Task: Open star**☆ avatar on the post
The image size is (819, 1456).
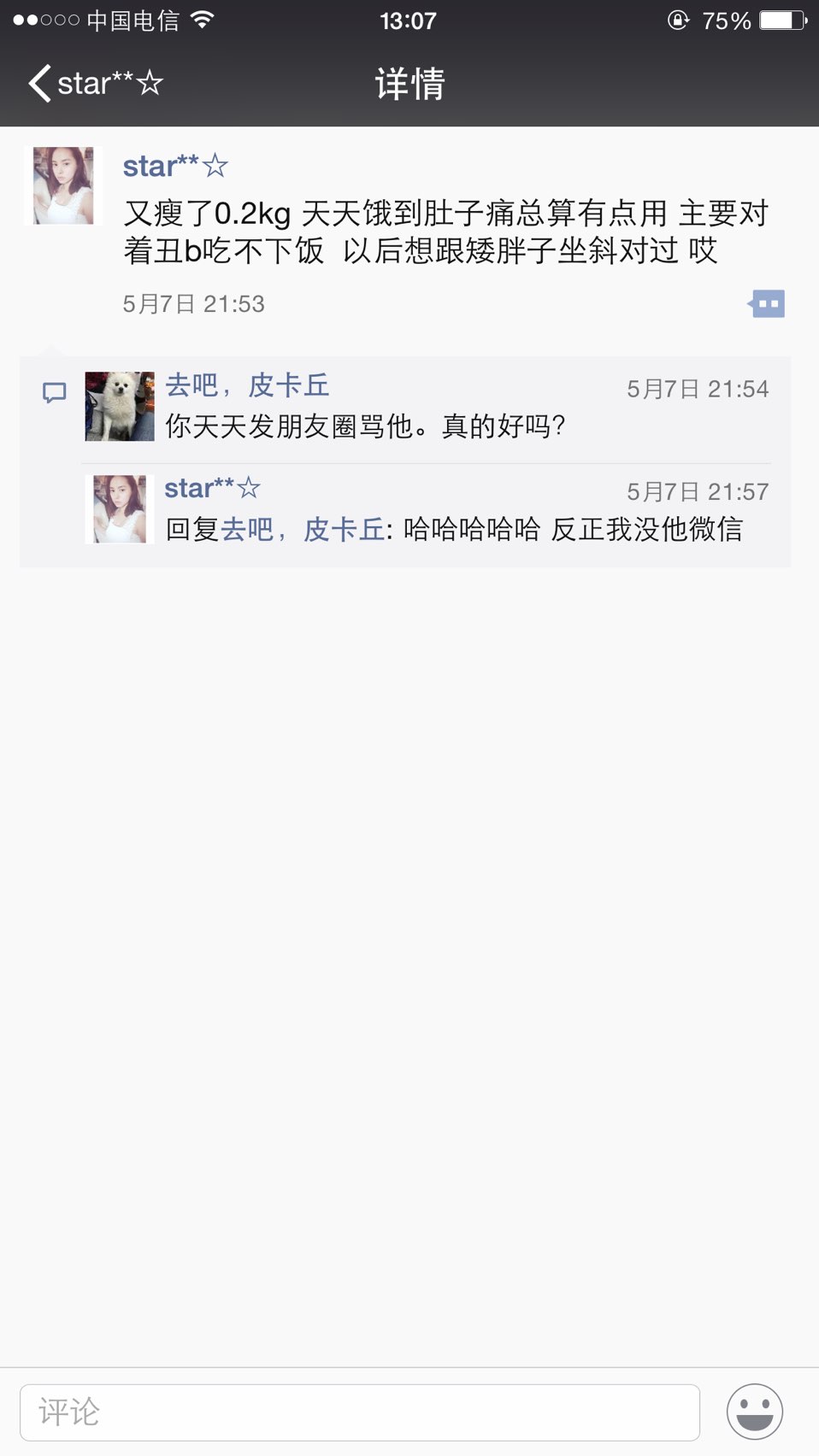Action: click(x=63, y=185)
